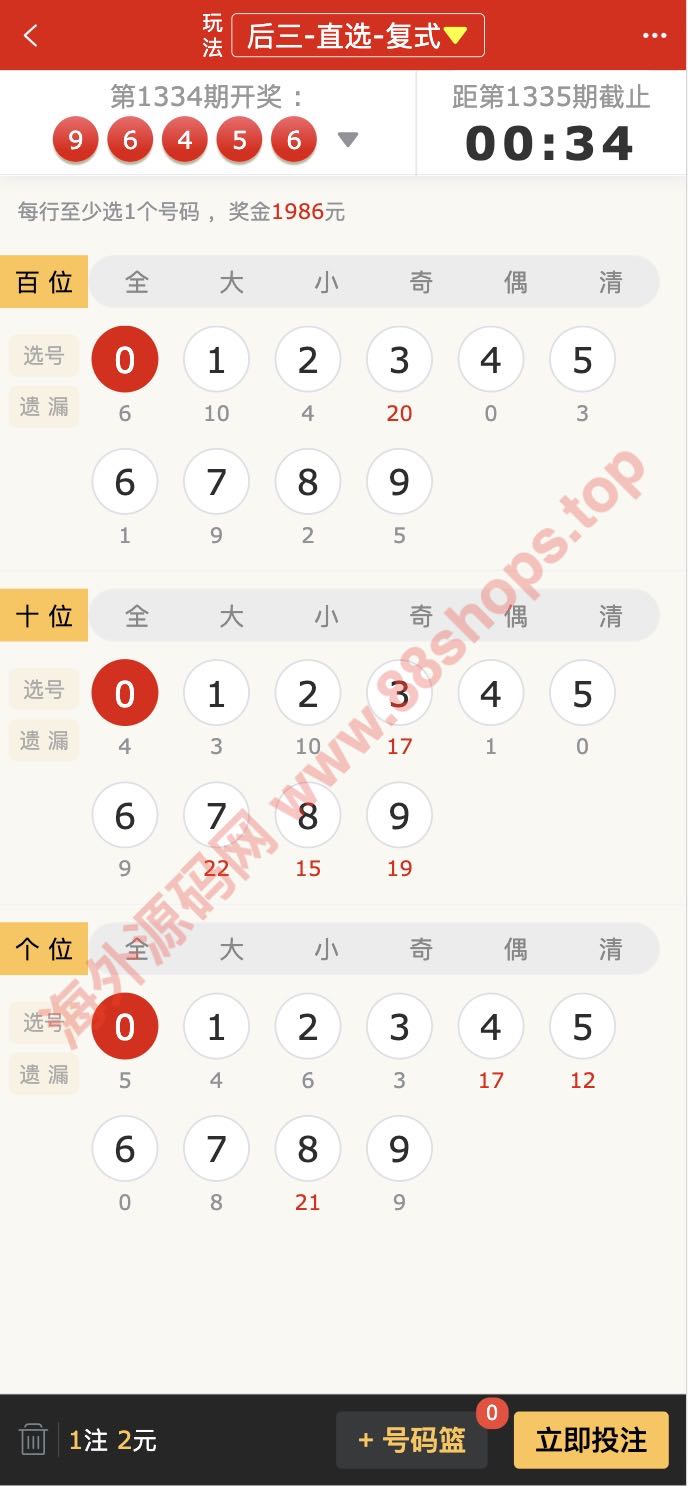Pick number 8 in 个位

(308, 1149)
